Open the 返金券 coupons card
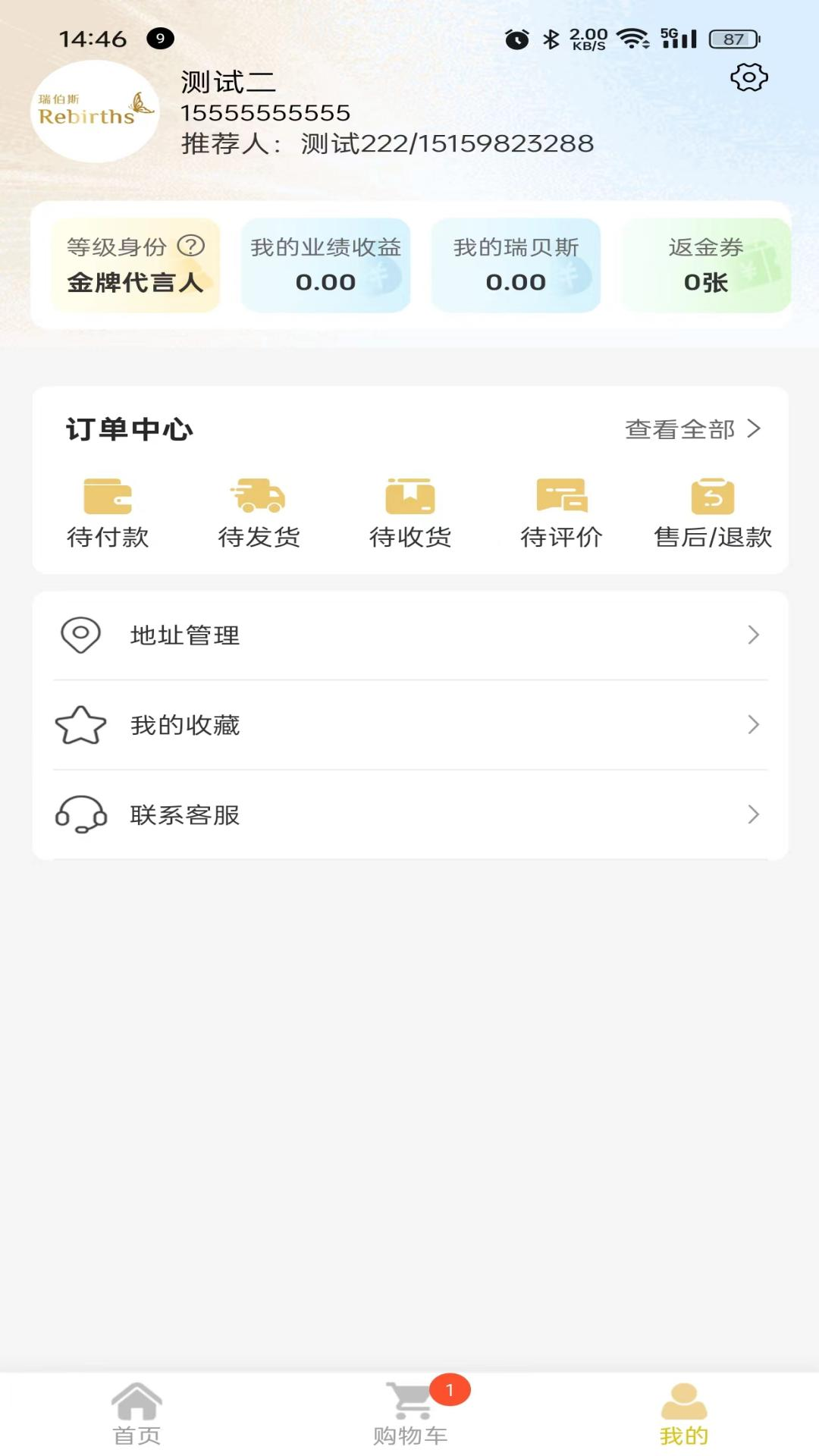The height and width of the screenshot is (1456, 819). (704, 265)
